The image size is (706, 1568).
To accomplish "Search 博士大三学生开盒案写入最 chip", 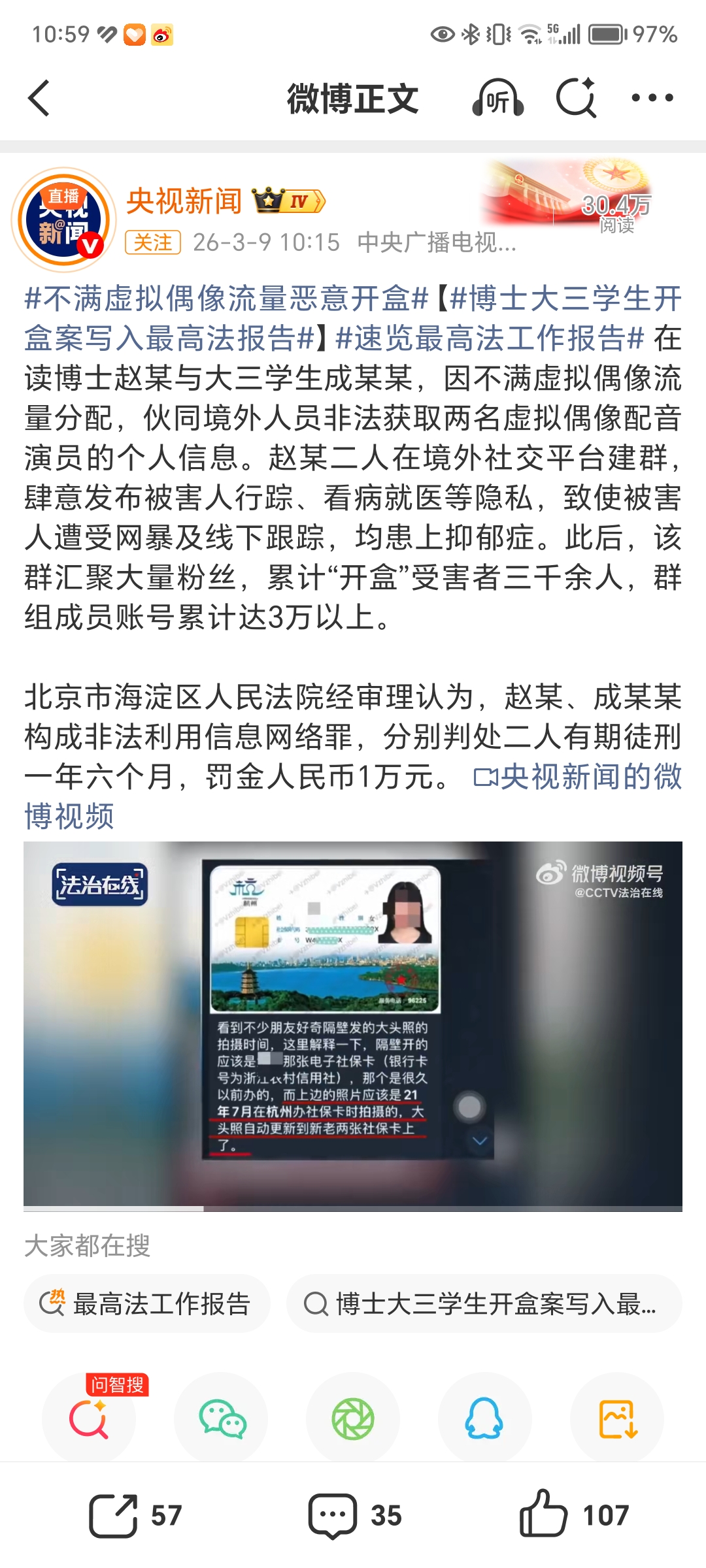I will (x=484, y=1303).
